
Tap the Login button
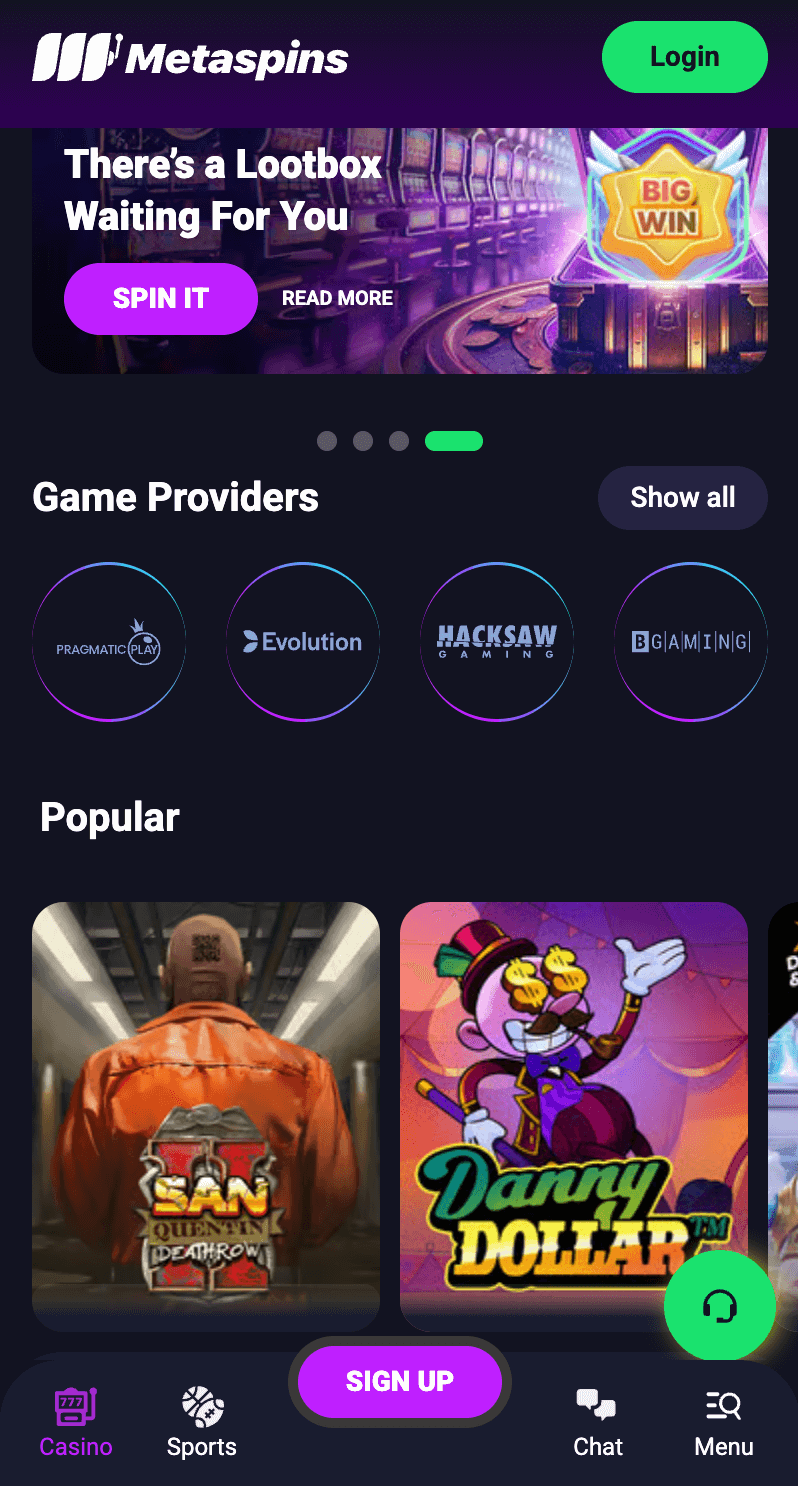click(684, 57)
